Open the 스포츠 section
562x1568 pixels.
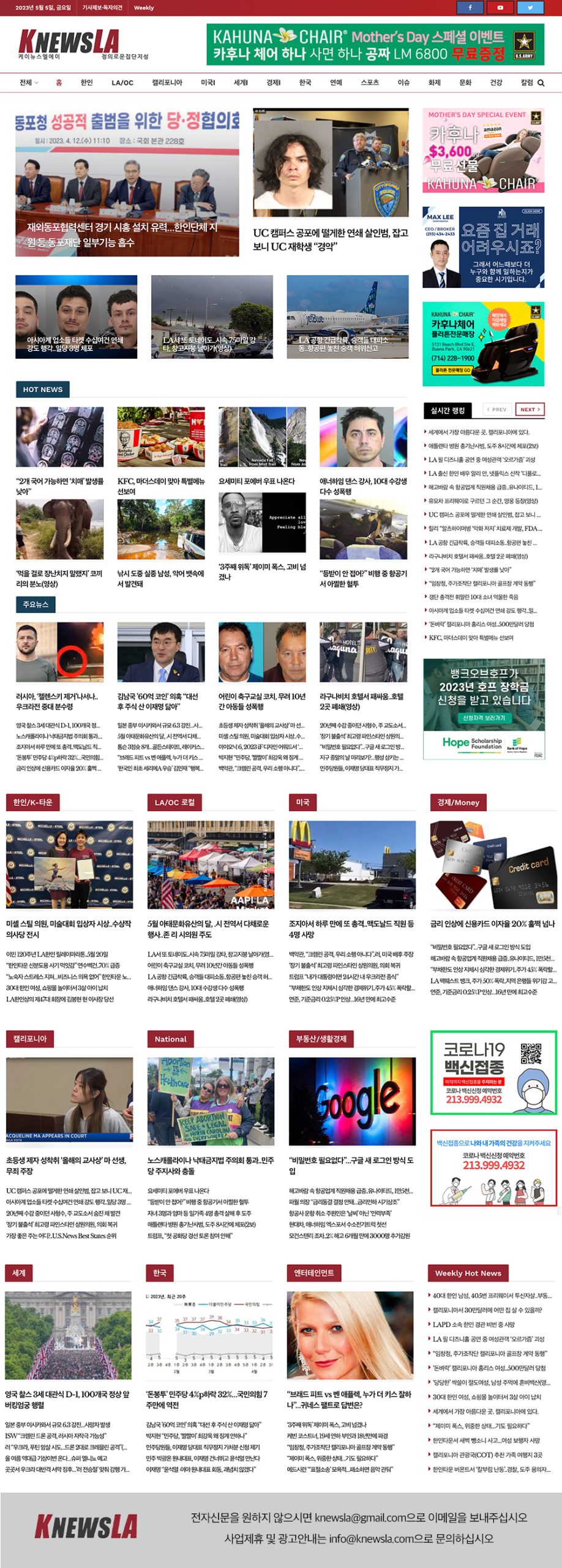click(370, 83)
